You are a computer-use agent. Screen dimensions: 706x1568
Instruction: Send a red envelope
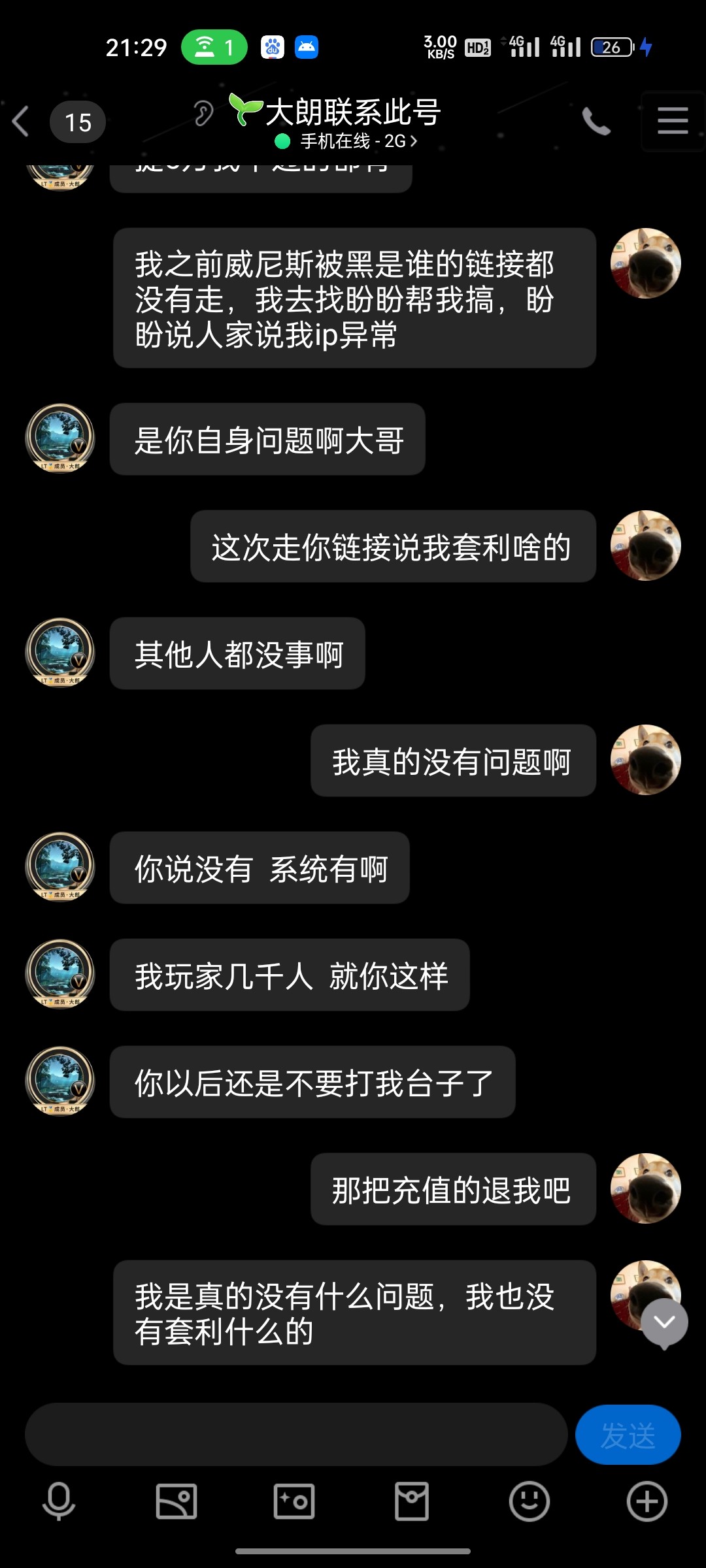pyautogui.click(x=412, y=1501)
